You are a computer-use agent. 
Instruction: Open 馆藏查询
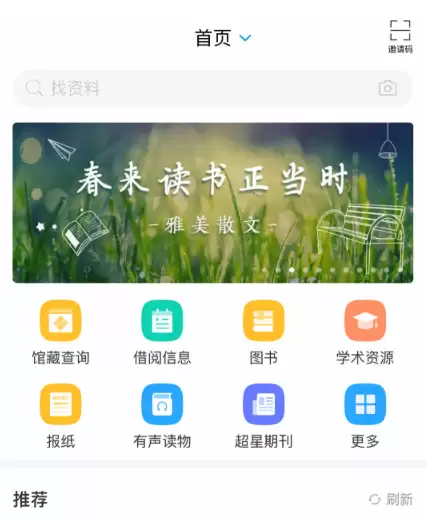(61, 333)
